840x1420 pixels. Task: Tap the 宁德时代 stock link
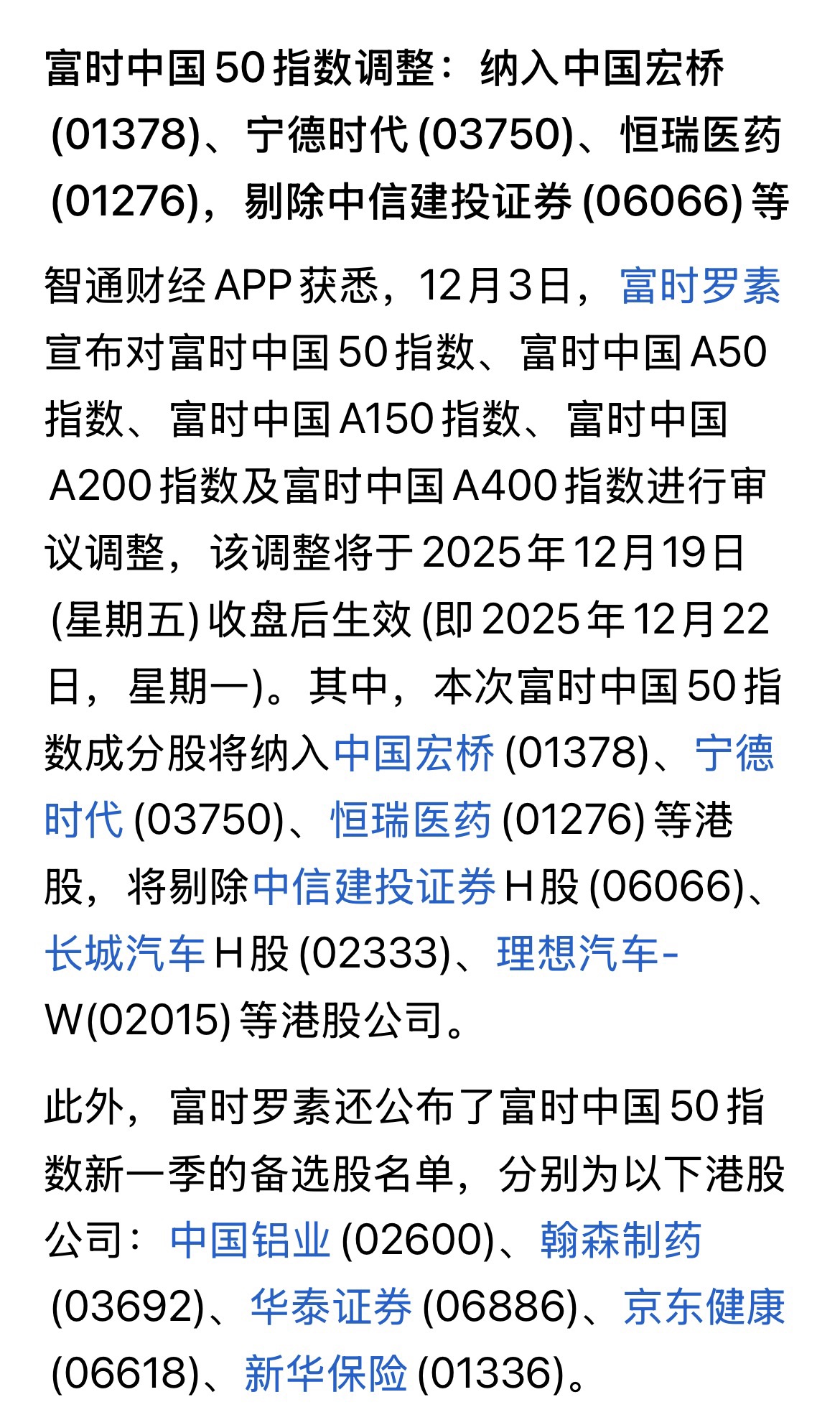pyautogui.click(x=734, y=753)
